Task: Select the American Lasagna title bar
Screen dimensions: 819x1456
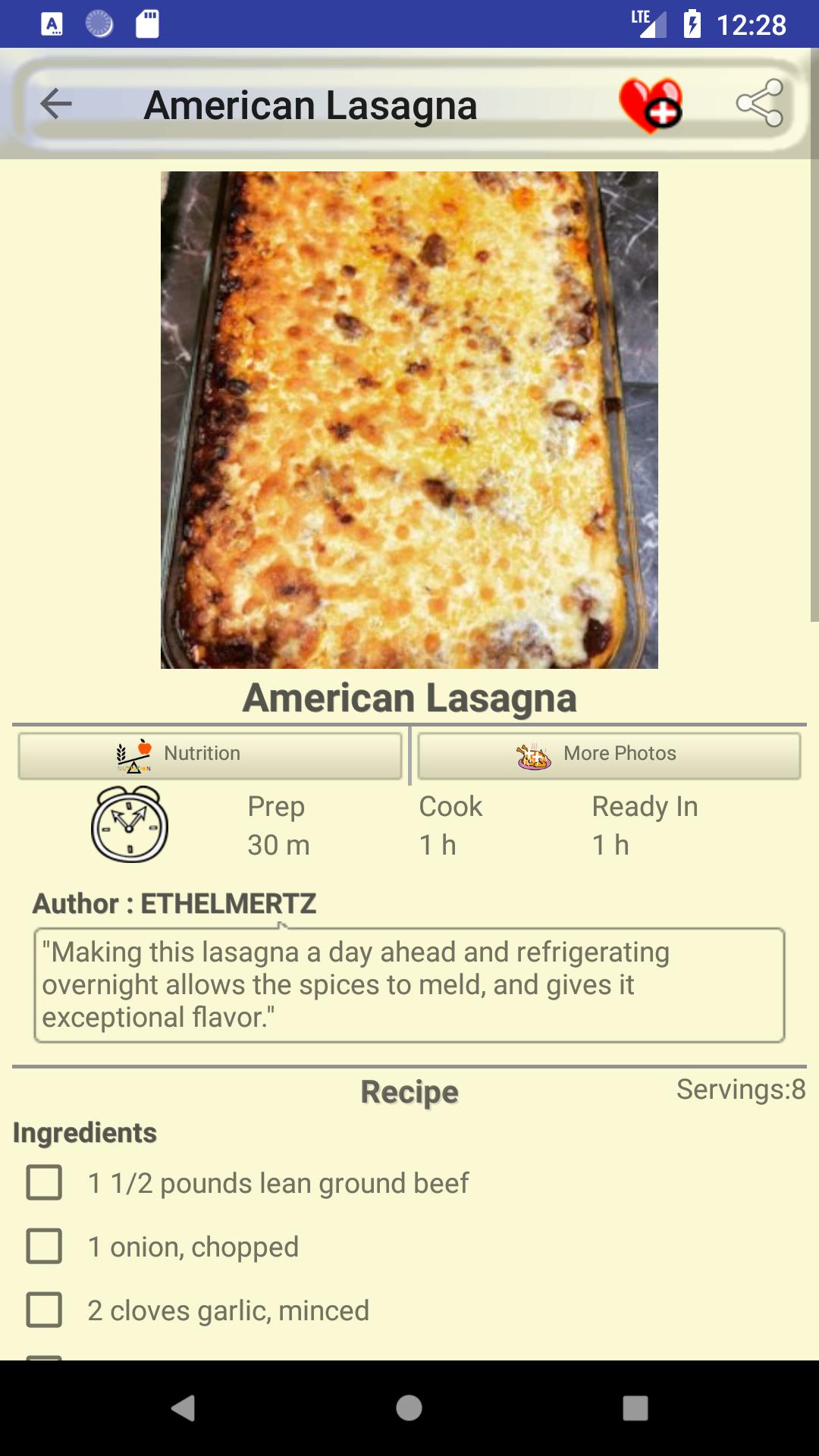Action: point(311,105)
